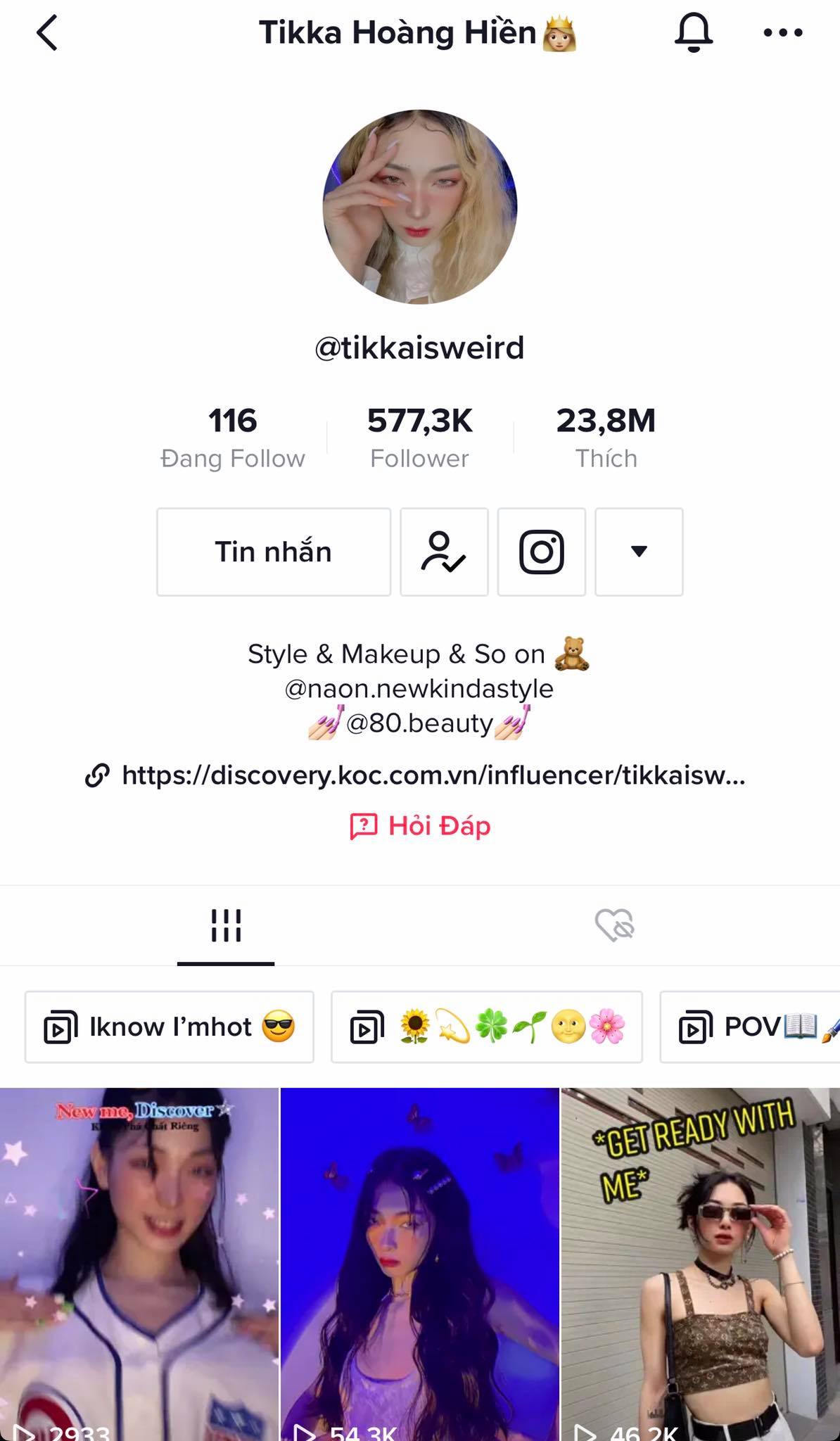840x1441 pixels.
Task: Play the blue-lit video with 54.3K views
Action: (420, 1264)
